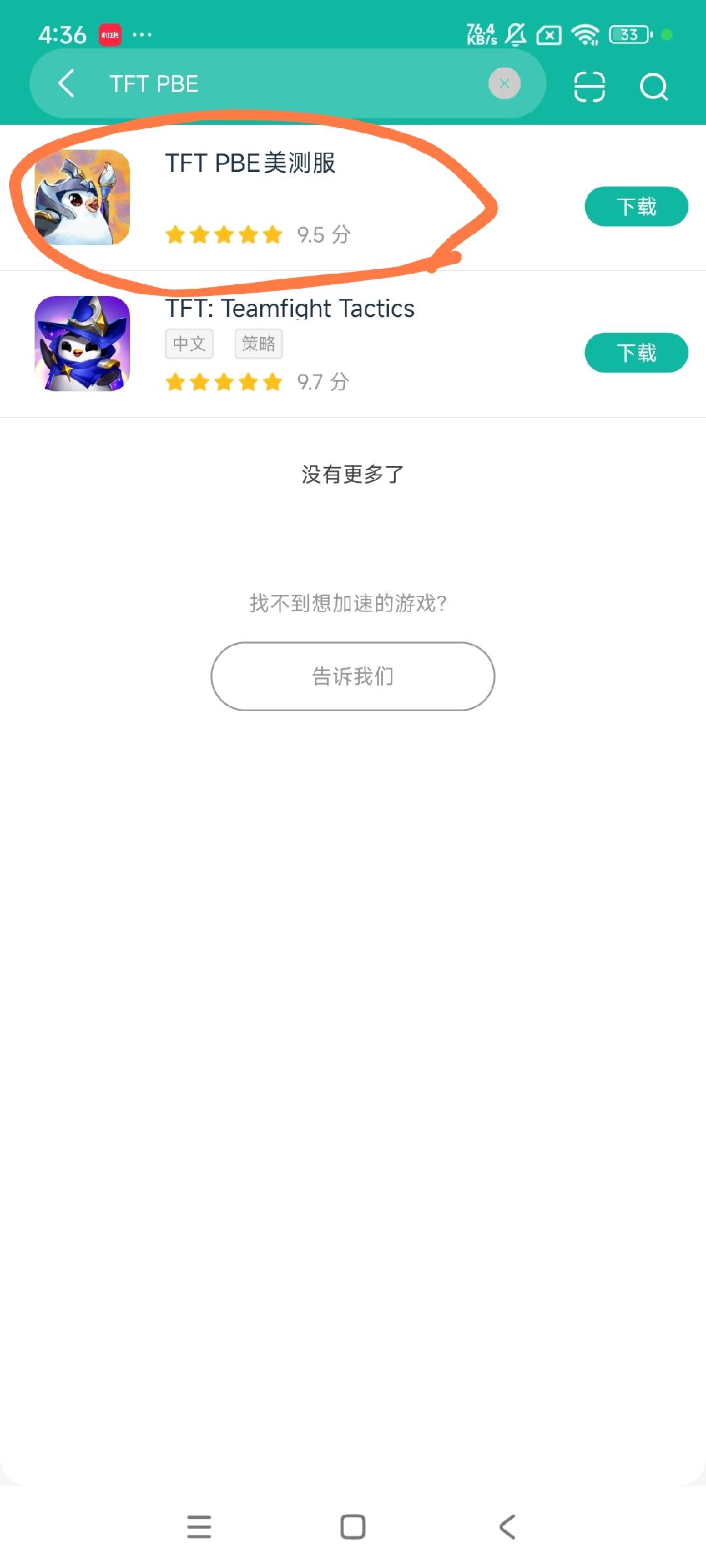Tap the search magnifier icon
Screen dimensions: 706x1568
653,86
